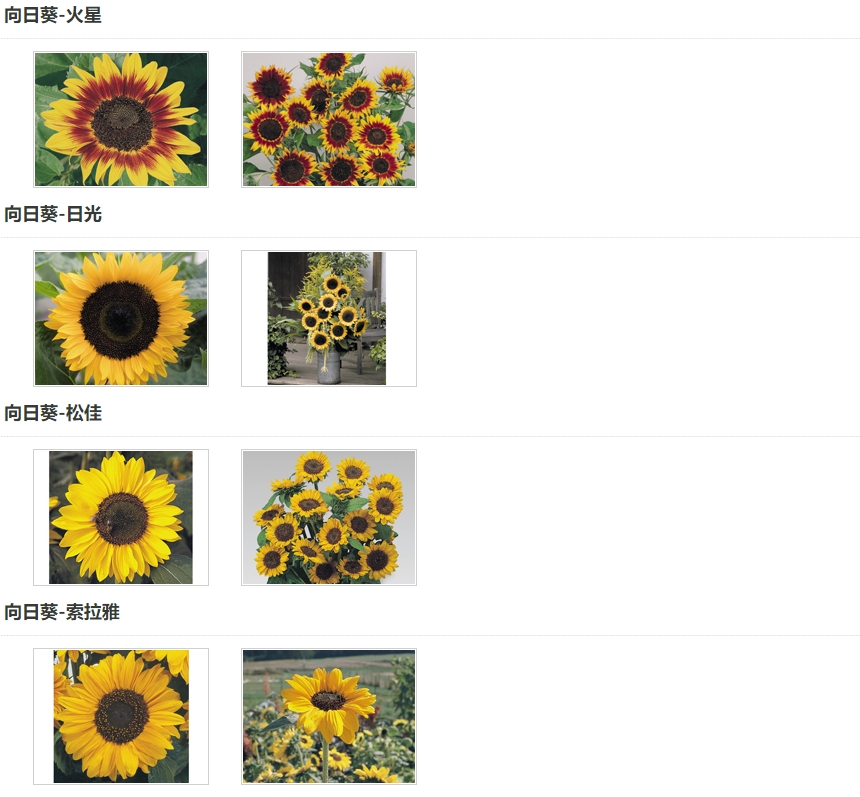Open the single red-yellow flower photo under 向日葵-火星
The image size is (860, 797).
click(121, 119)
